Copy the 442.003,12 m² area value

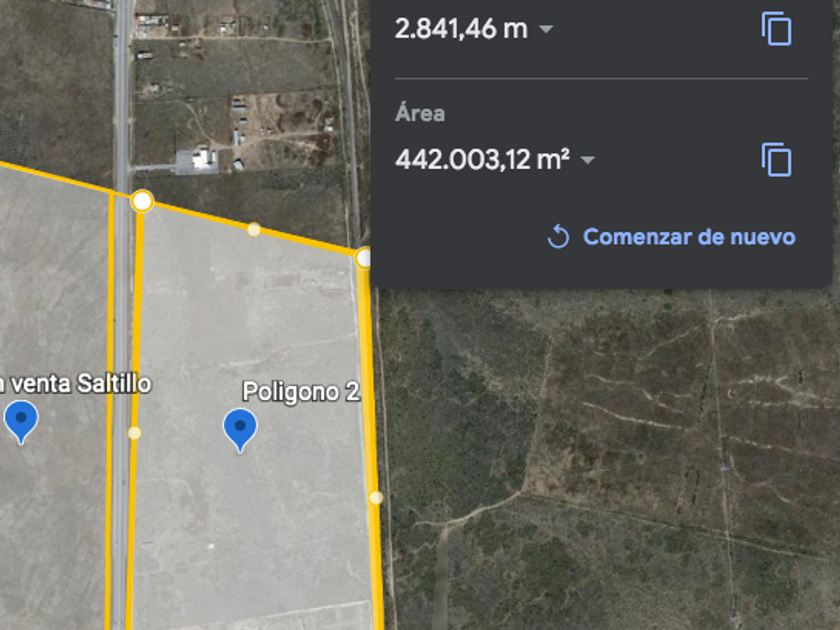[776, 160]
